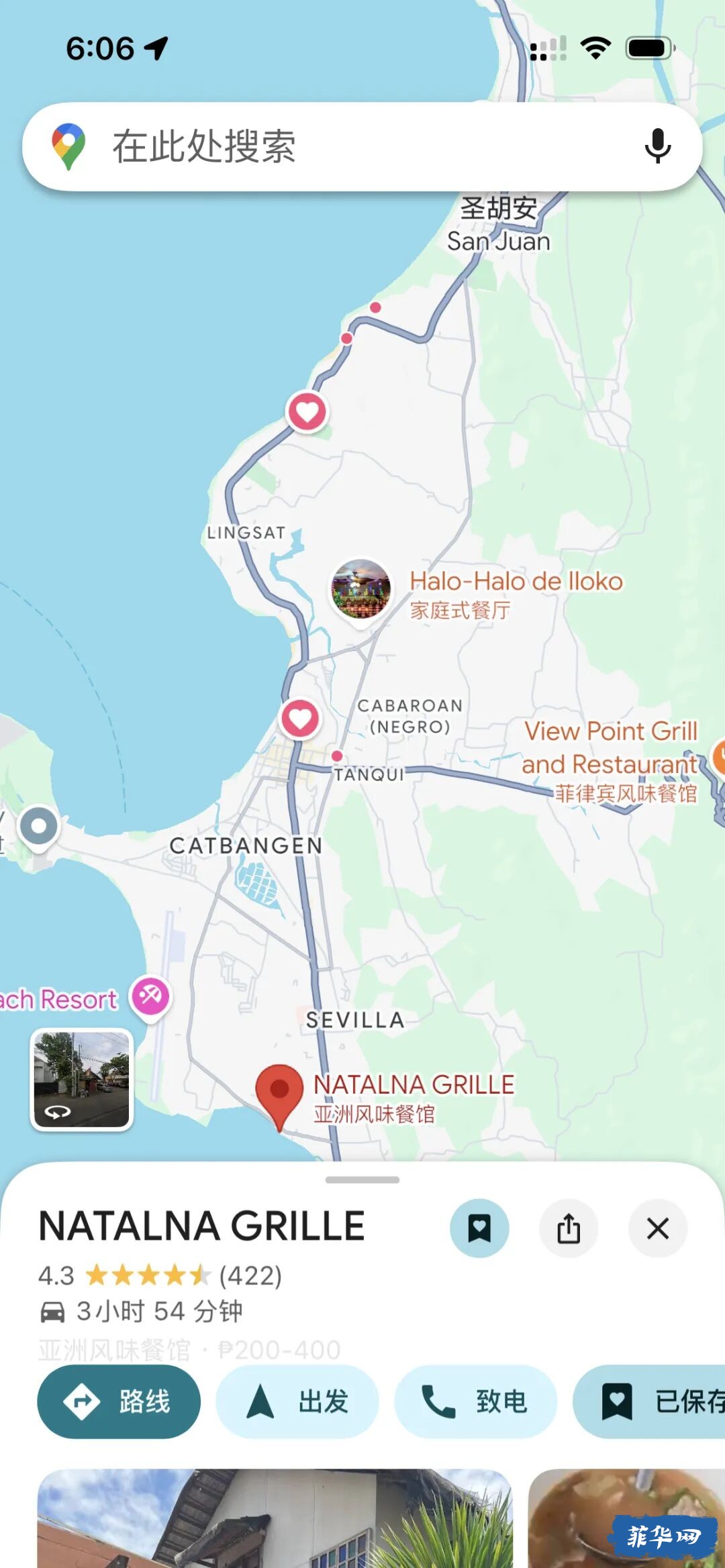Viewport: 725px width, 1568px height.
Task: Open the Halo-Halo de Iloko map marker
Action: pos(361,589)
